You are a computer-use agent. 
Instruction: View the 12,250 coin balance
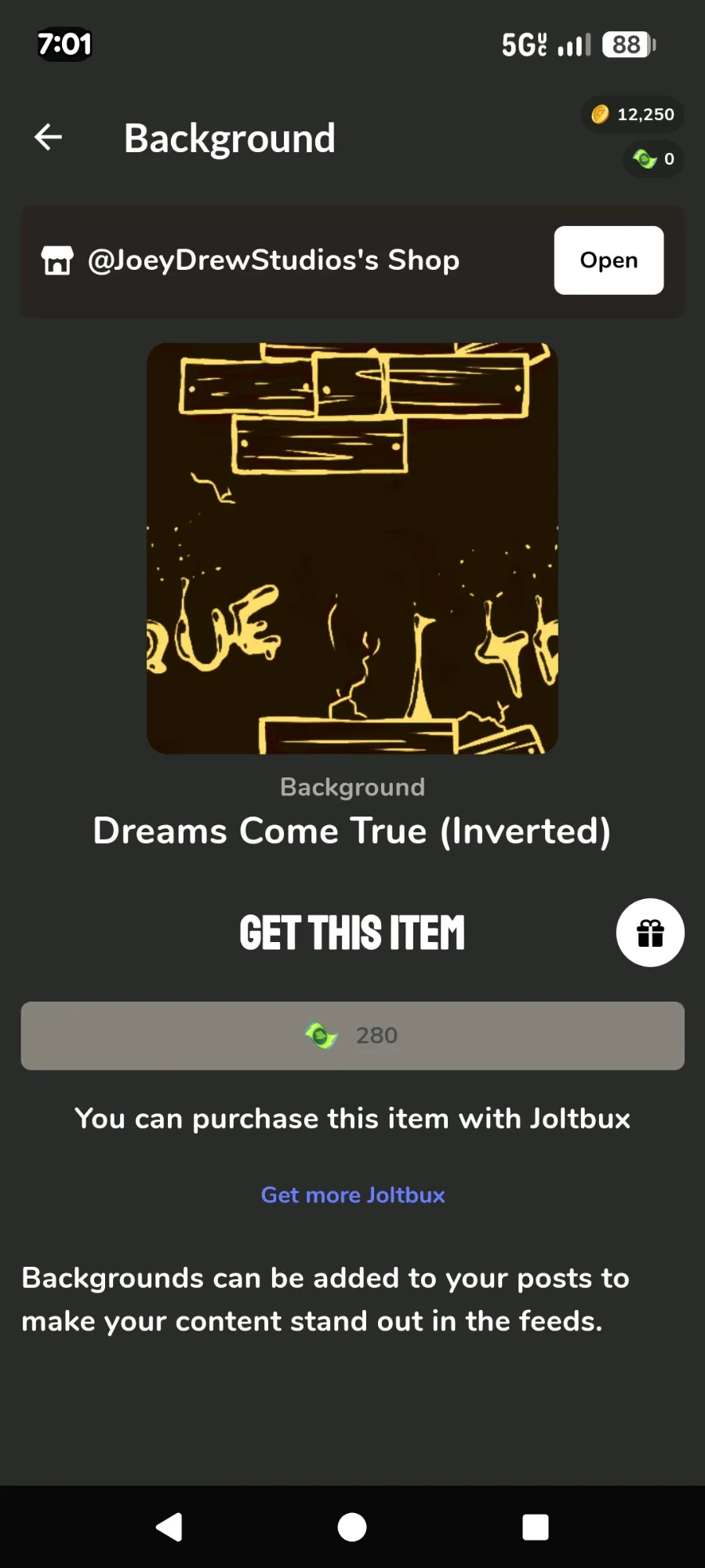(x=633, y=115)
